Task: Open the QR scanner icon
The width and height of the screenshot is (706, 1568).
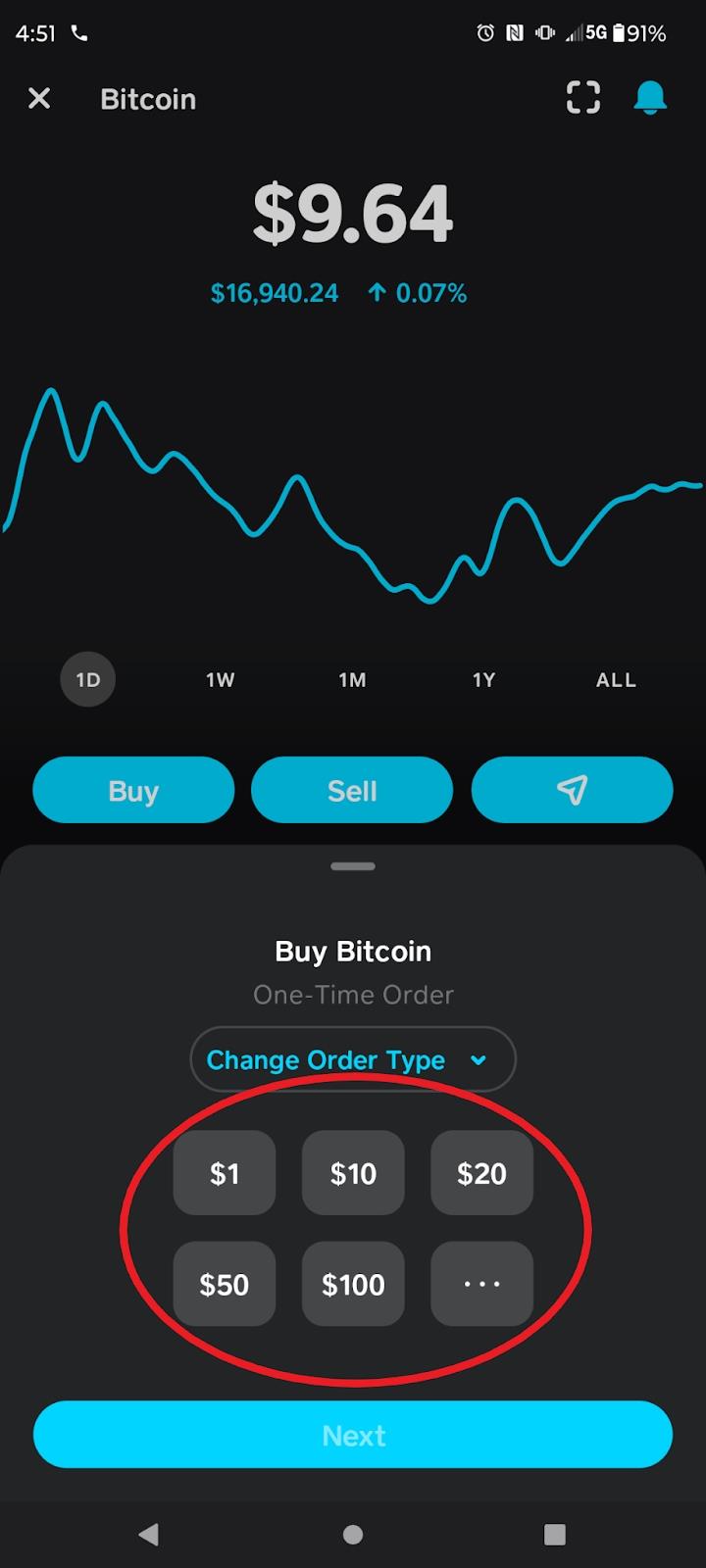Action: pos(583,98)
